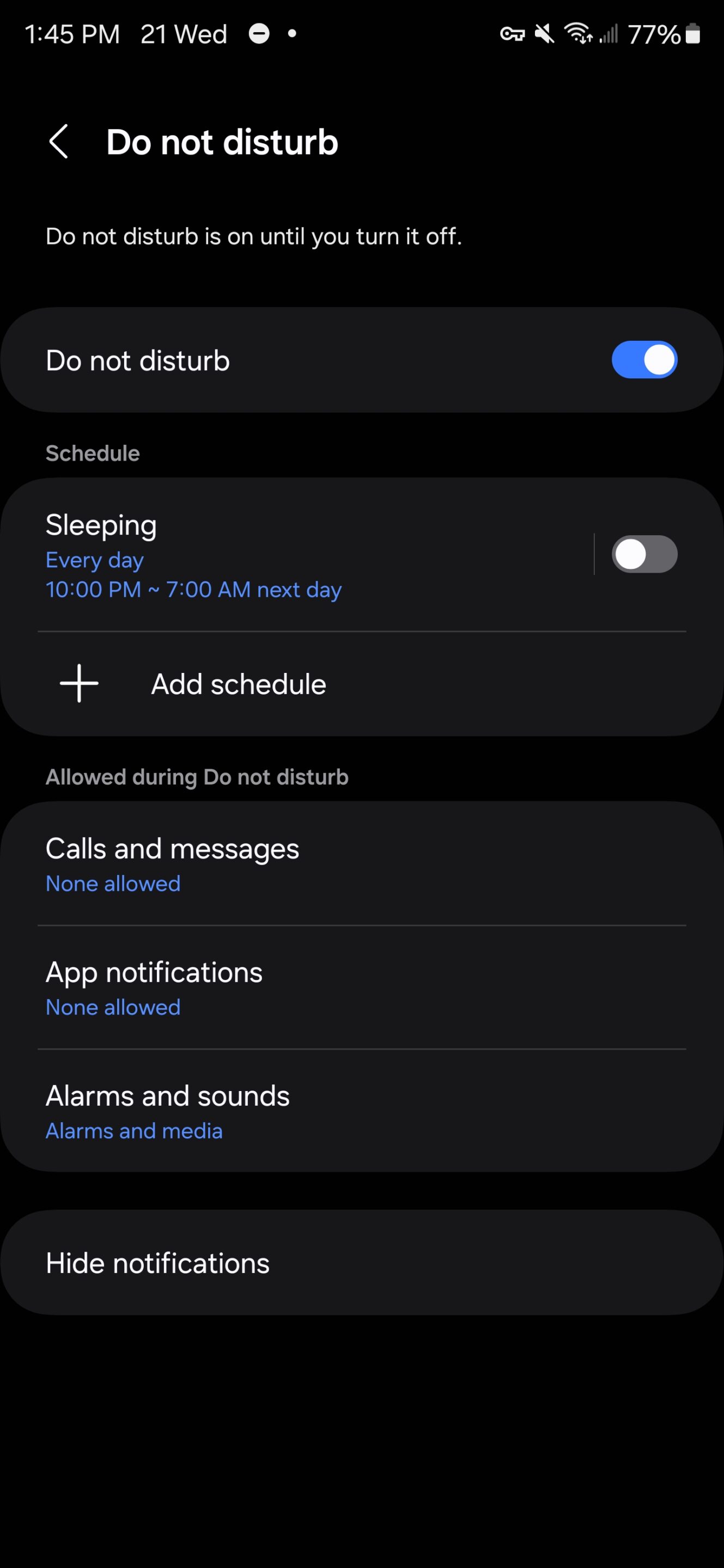Turn off the Do not disturb switch
Image resolution: width=724 pixels, height=1568 pixels.
pos(644,360)
